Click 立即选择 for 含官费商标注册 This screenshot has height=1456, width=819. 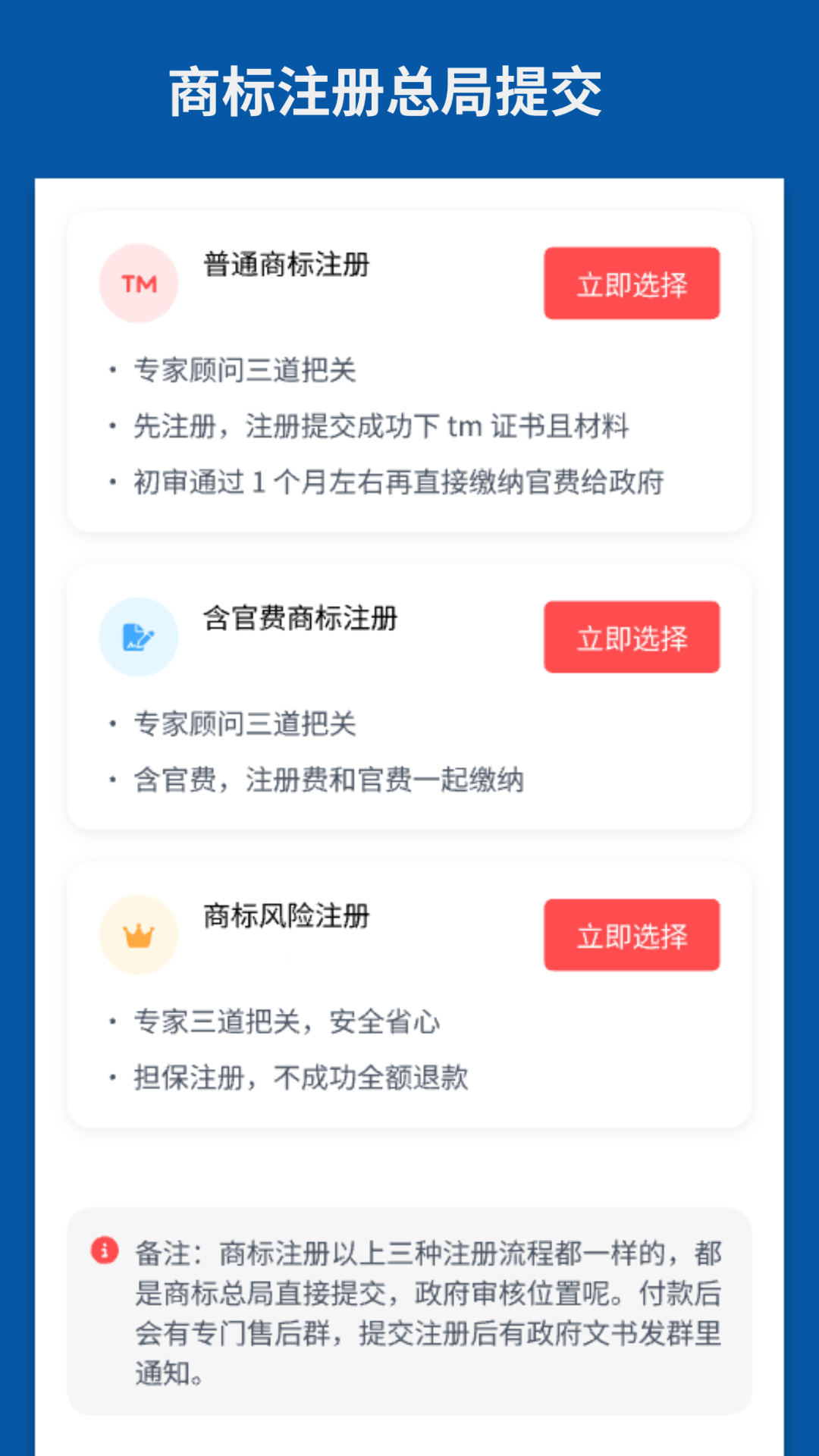tap(632, 637)
